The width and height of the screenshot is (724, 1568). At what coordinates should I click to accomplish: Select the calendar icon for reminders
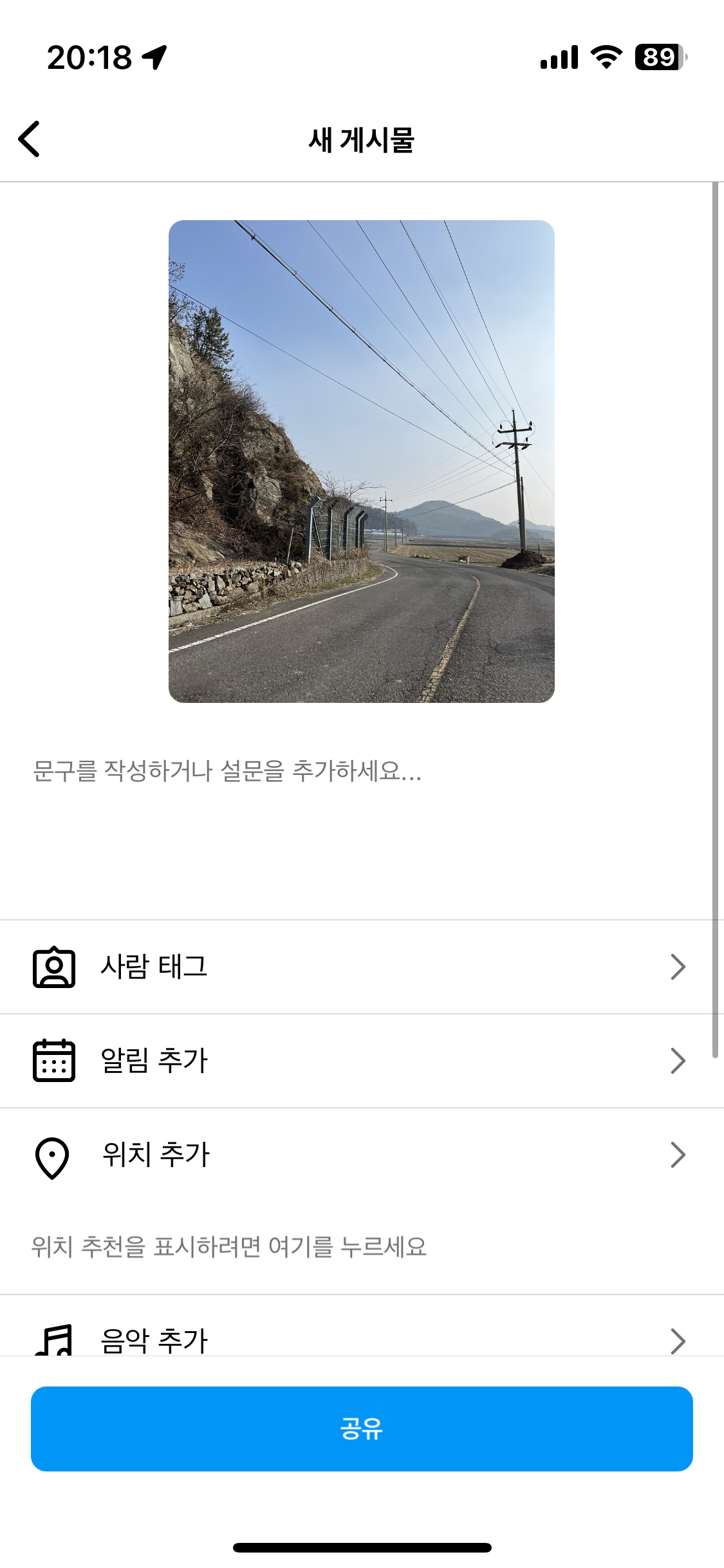[x=55, y=1061]
